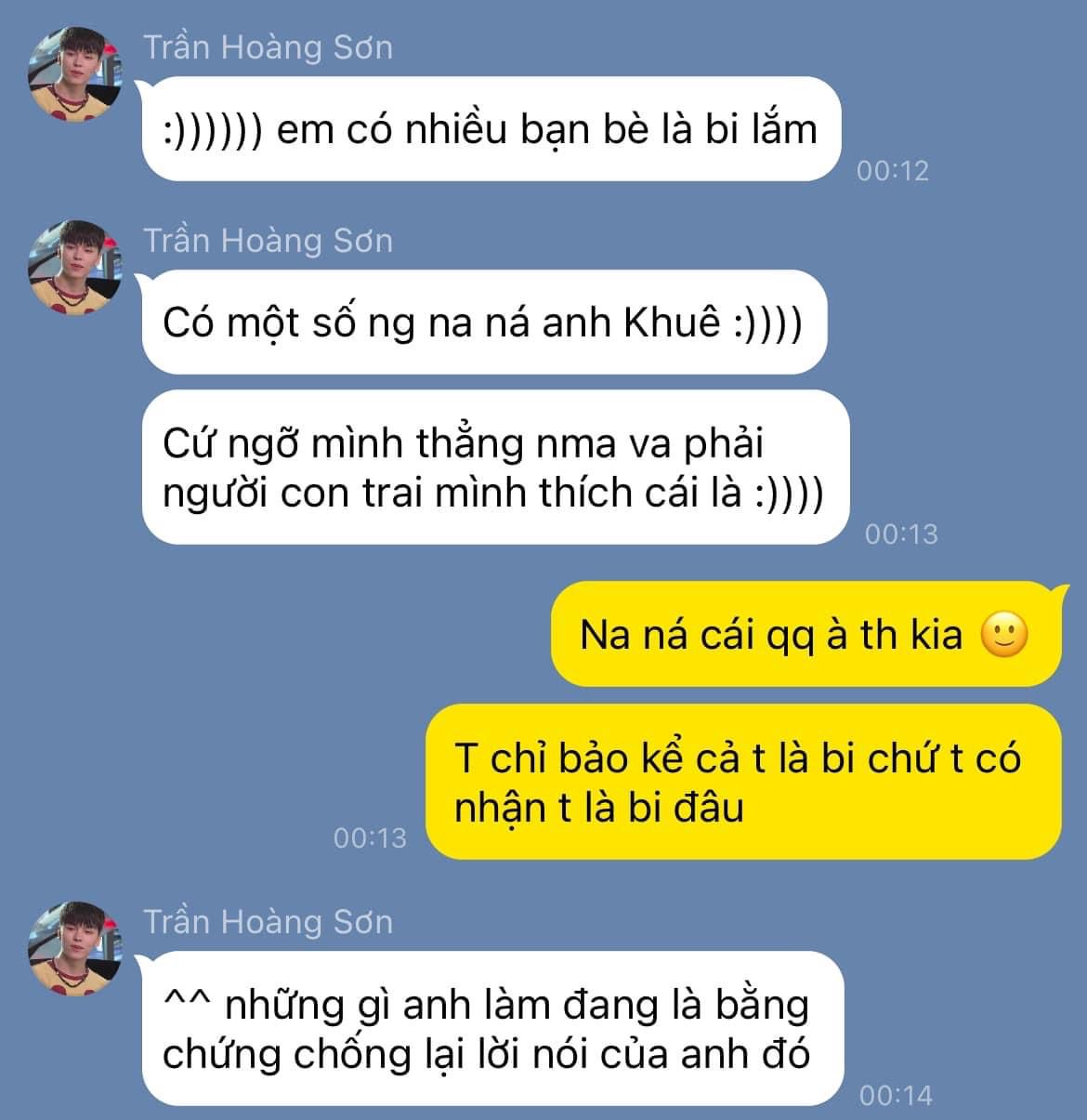
Task: Tap the avatar next to "Có một số ng" message
Action: point(75,268)
